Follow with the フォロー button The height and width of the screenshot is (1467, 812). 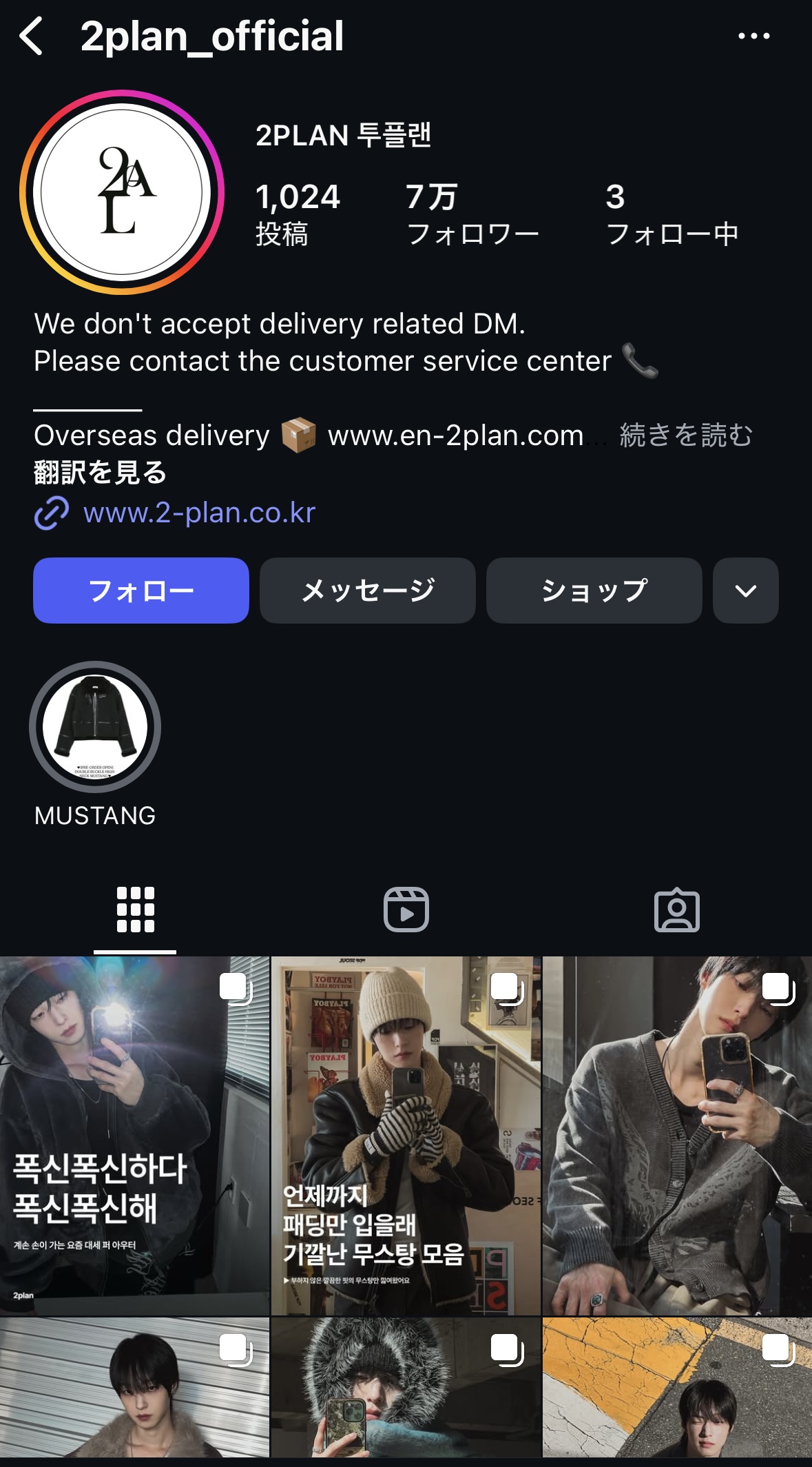point(141,591)
